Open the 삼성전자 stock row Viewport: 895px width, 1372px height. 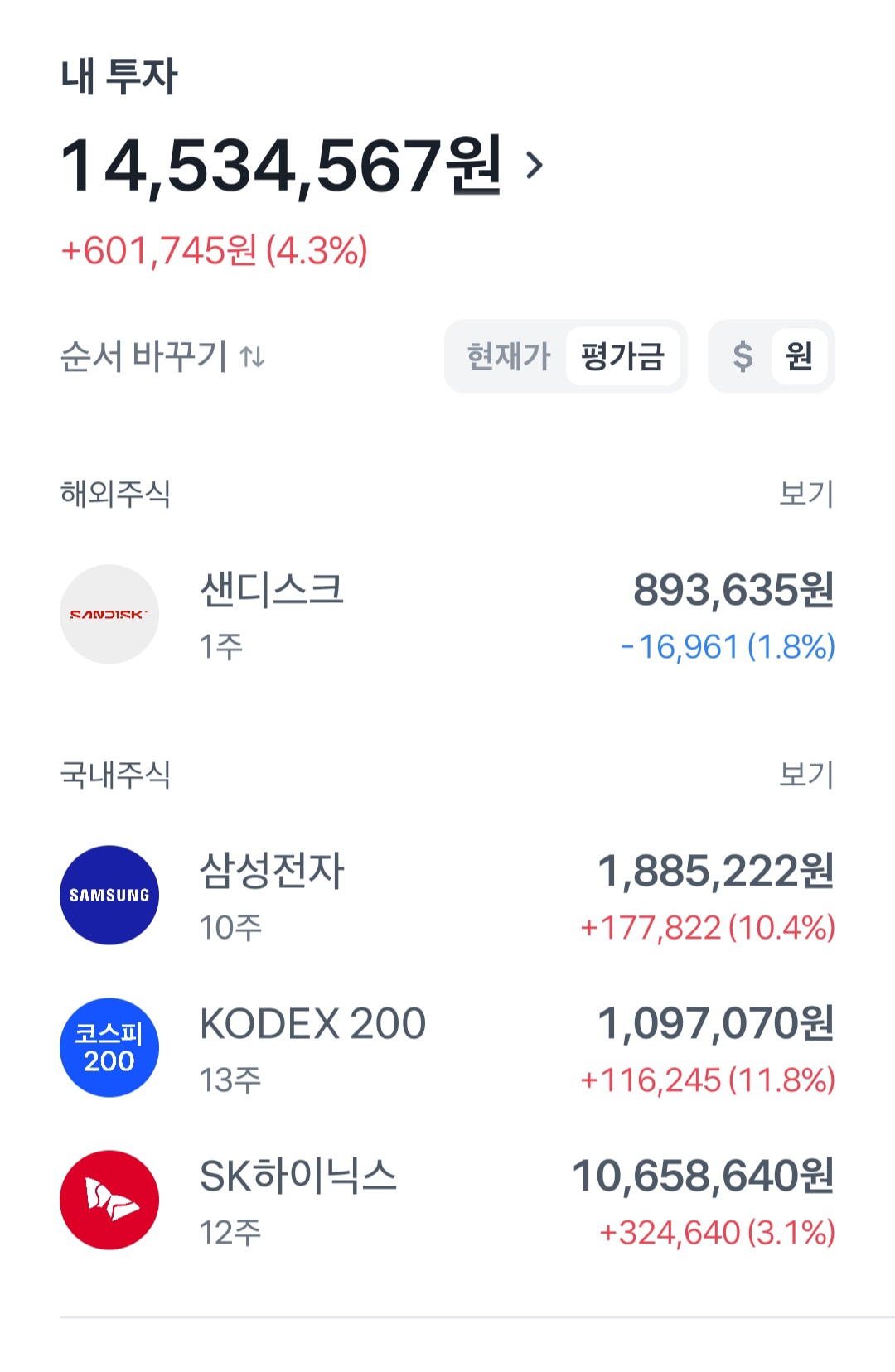click(x=447, y=896)
